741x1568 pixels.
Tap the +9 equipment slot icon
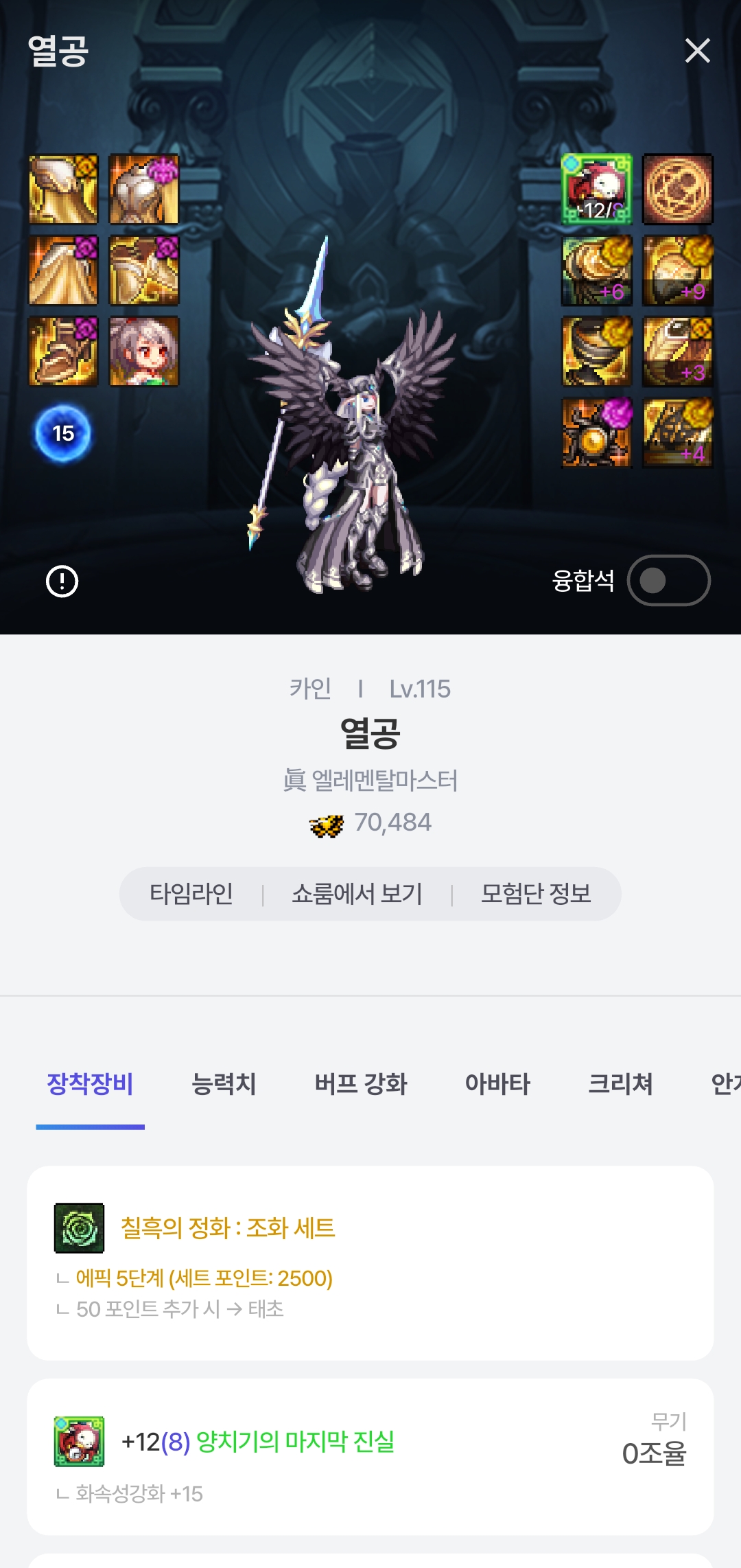[677, 270]
